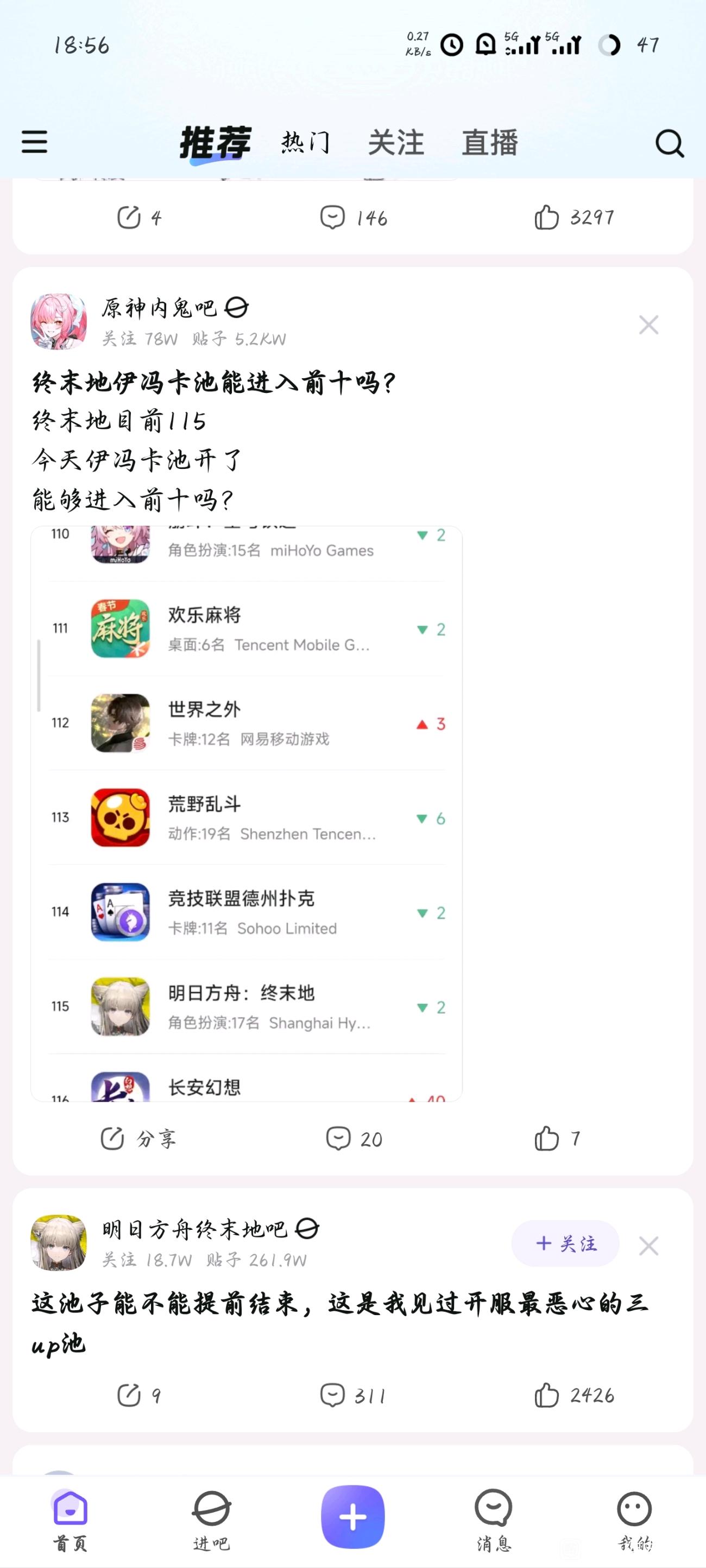Open comments on the 终末地伊冯卡池 post
The height and width of the screenshot is (1568, 706).
coord(354,1138)
